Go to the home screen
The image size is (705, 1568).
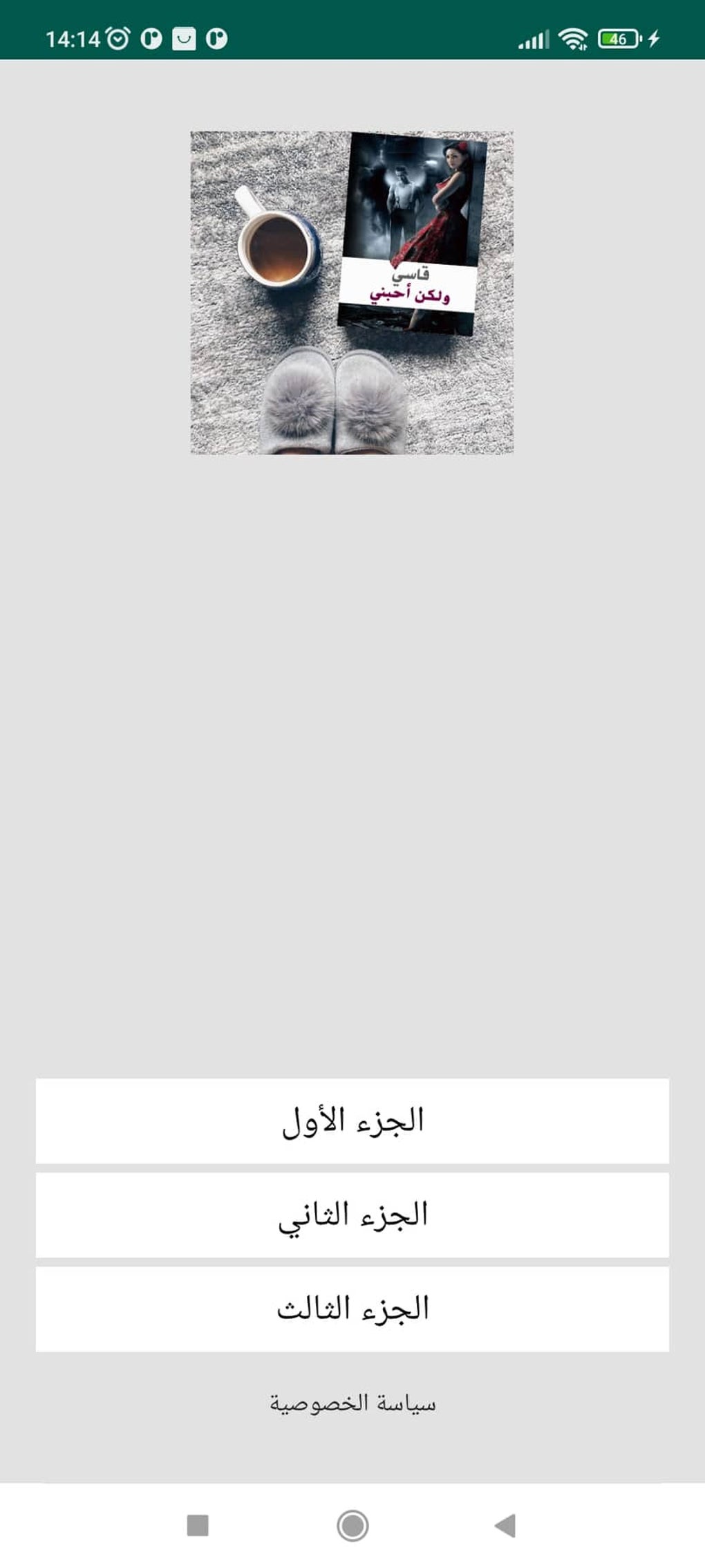352,1525
